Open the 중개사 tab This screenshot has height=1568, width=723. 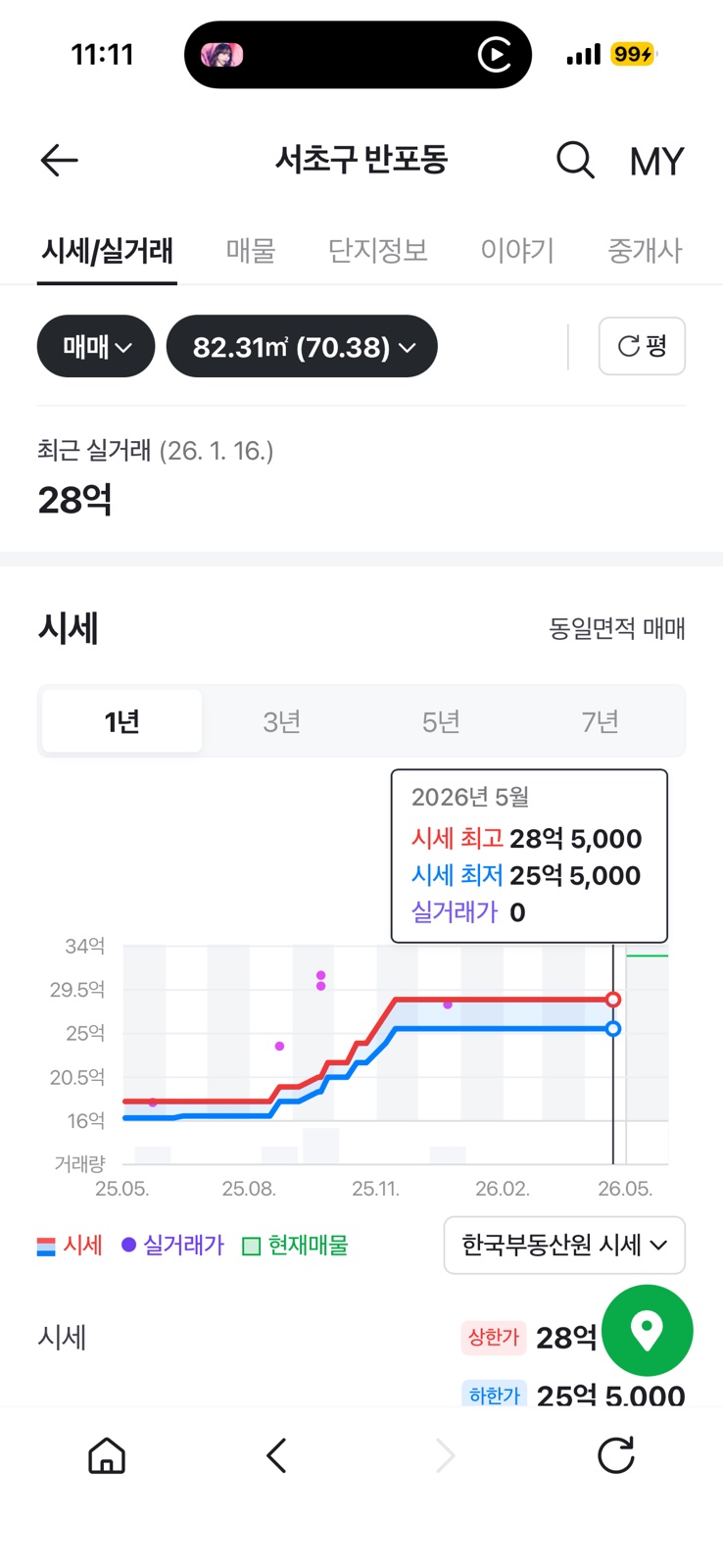point(645,251)
